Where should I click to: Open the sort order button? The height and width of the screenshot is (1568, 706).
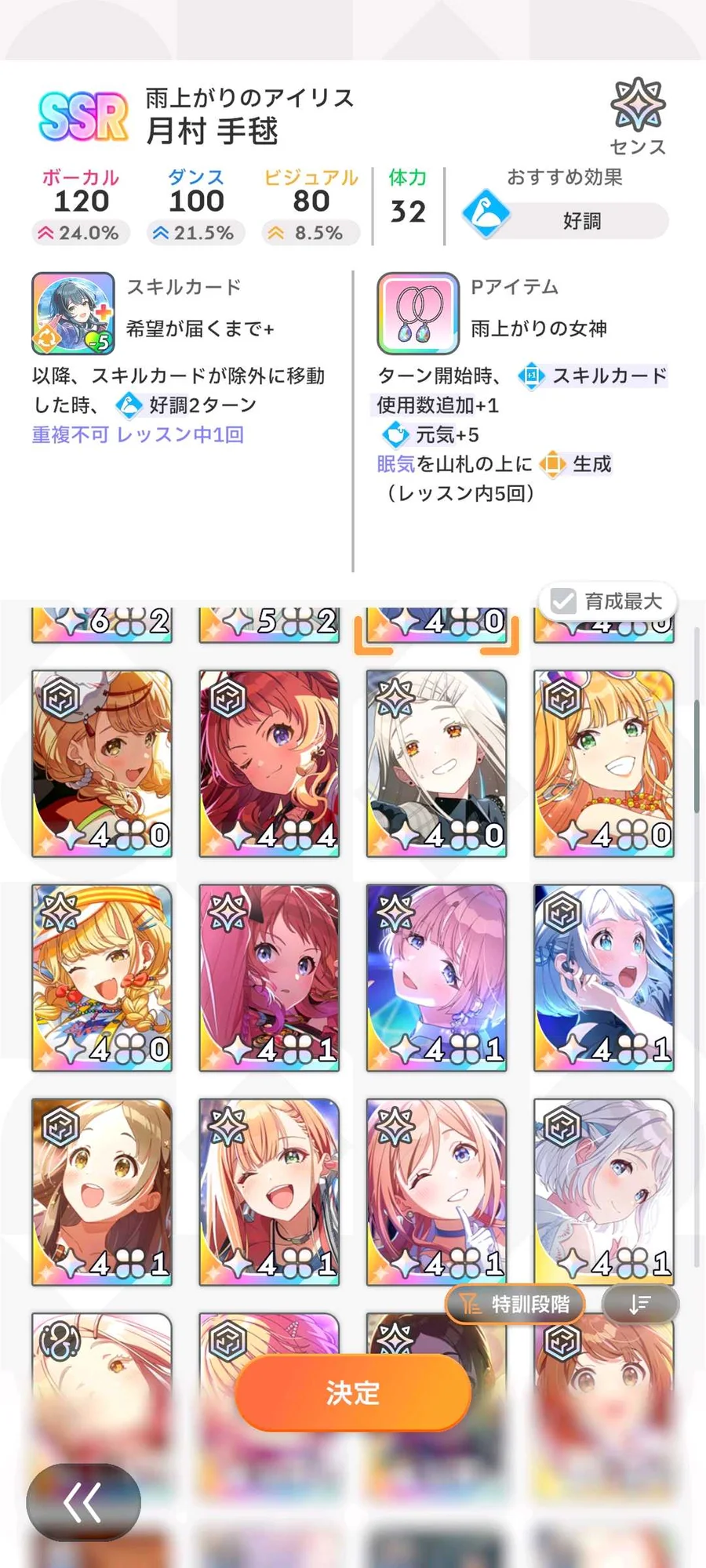click(x=639, y=1304)
